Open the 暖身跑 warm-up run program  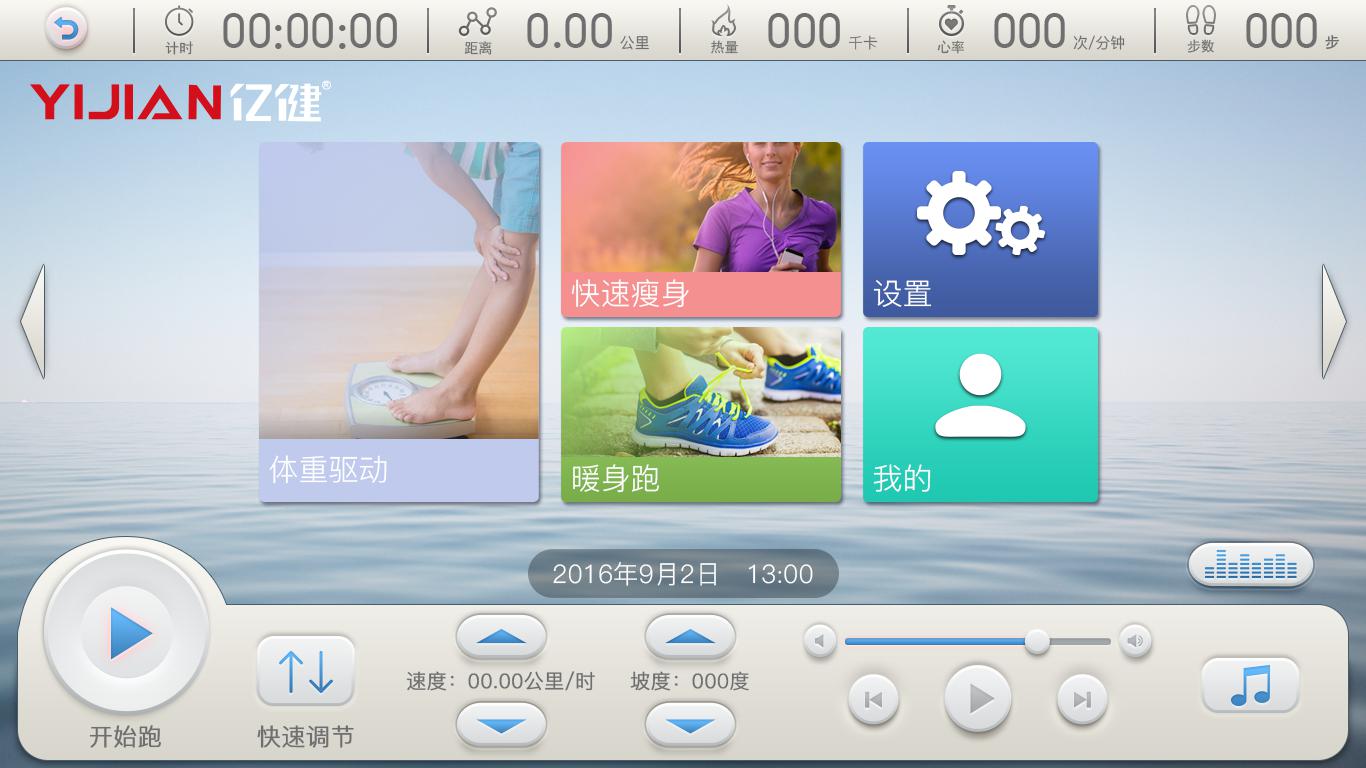(701, 414)
